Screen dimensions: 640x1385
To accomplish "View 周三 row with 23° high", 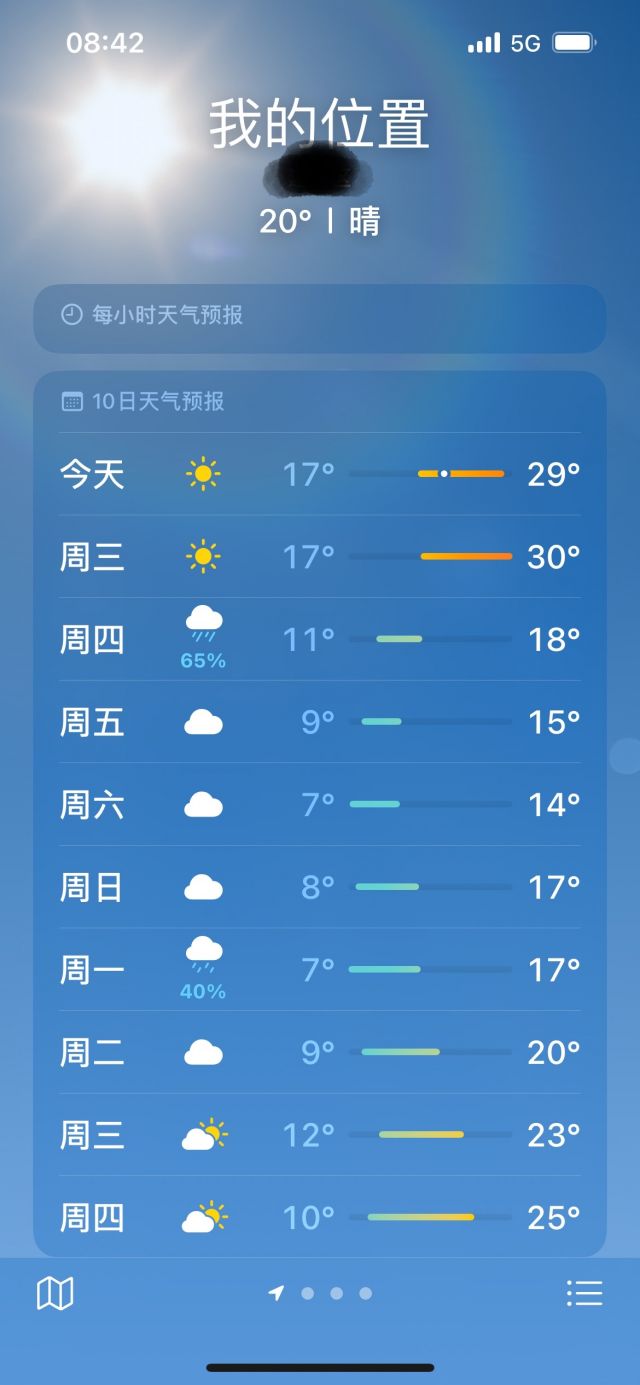I will (x=319, y=1135).
